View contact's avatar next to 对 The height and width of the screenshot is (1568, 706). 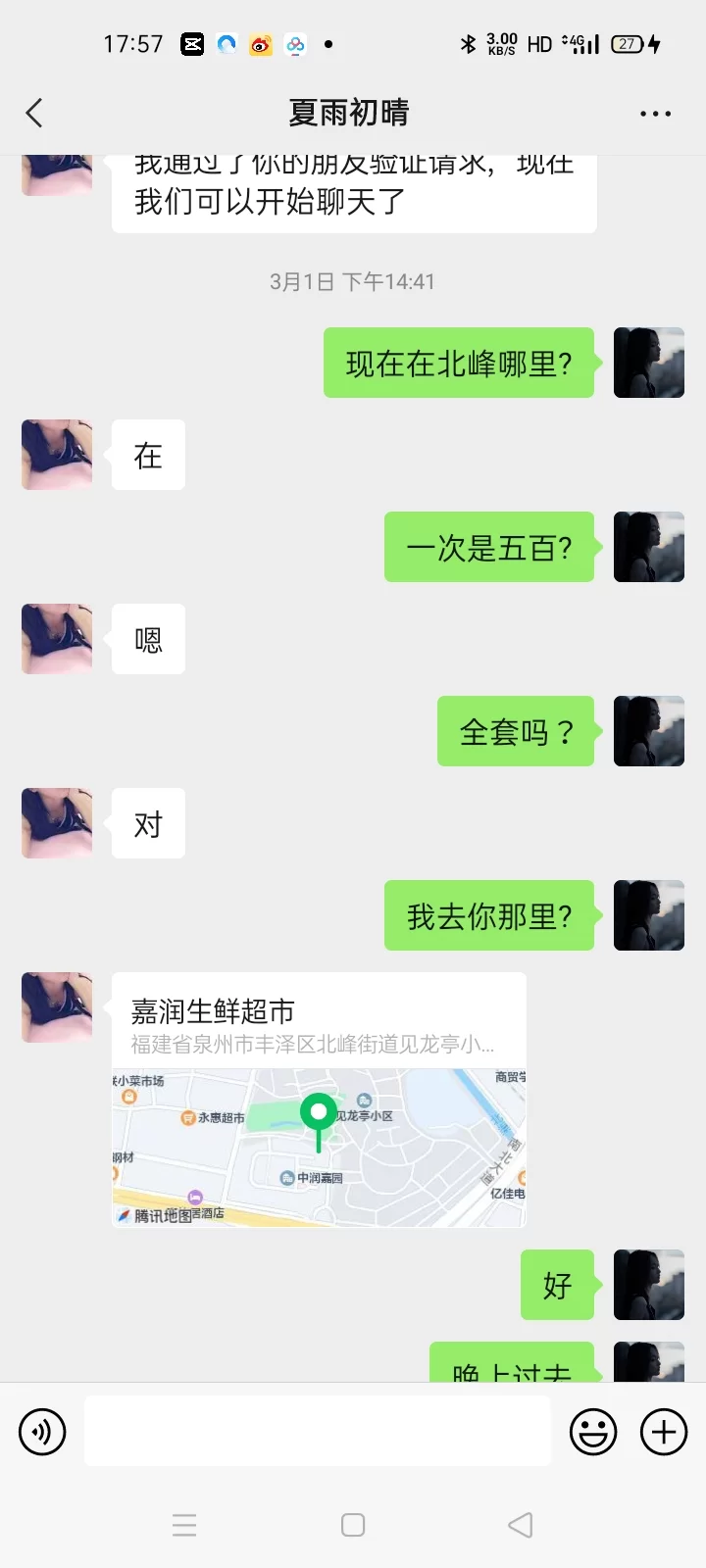(x=57, y=823)
